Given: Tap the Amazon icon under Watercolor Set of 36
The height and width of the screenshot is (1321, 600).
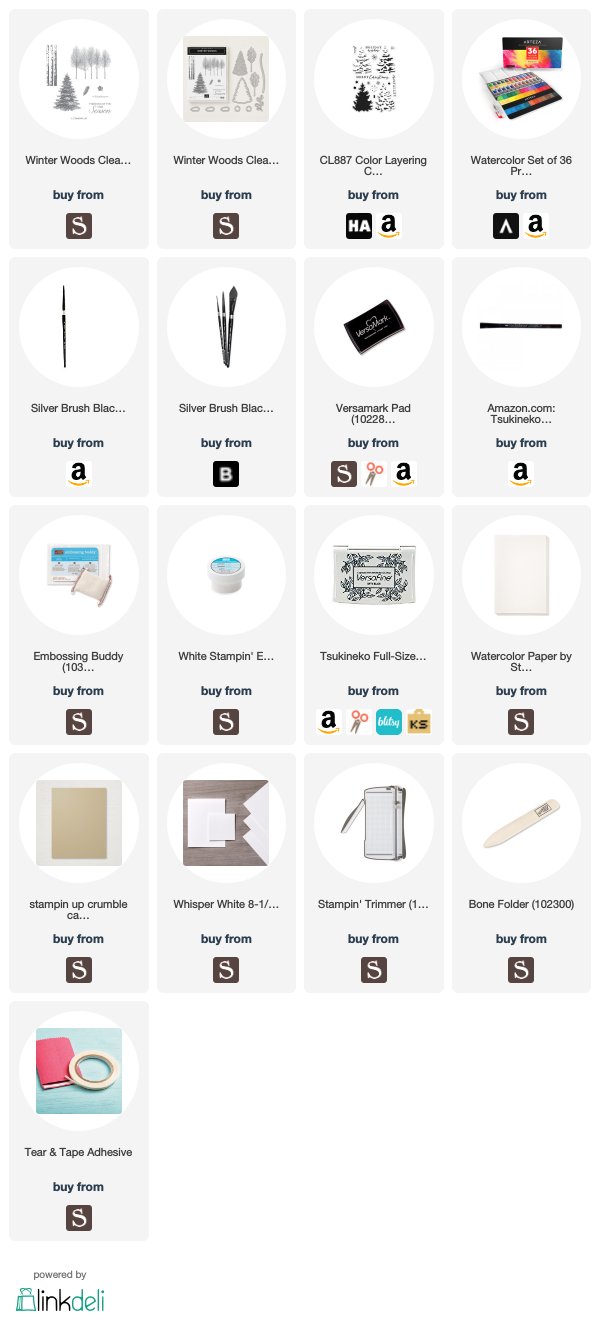Looking at the screenshot, I should [x=535, y=227].
